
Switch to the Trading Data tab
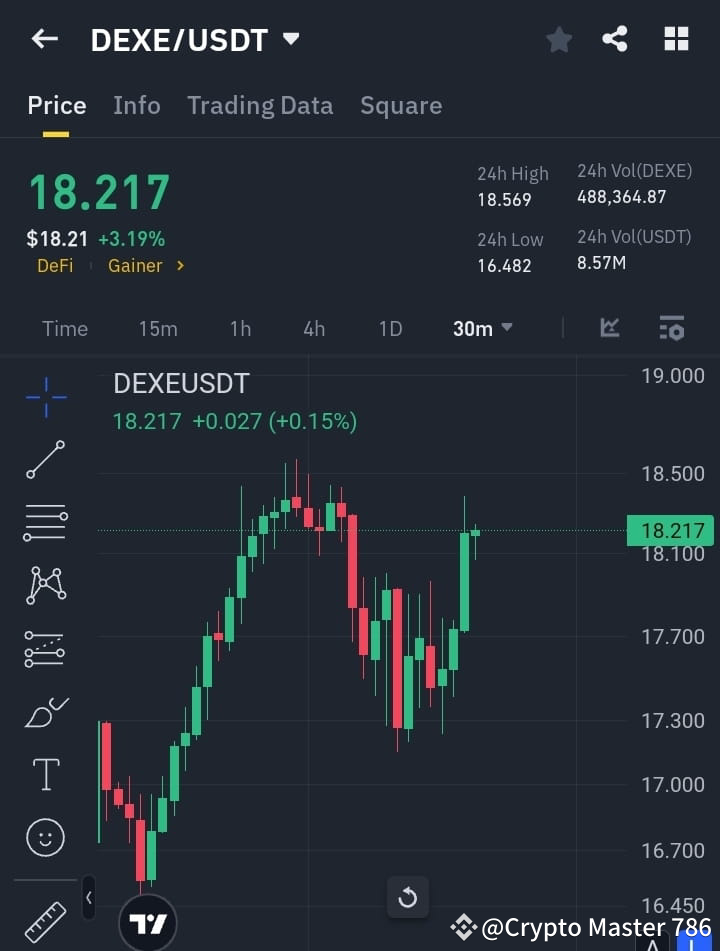click(x=260, y=105)
